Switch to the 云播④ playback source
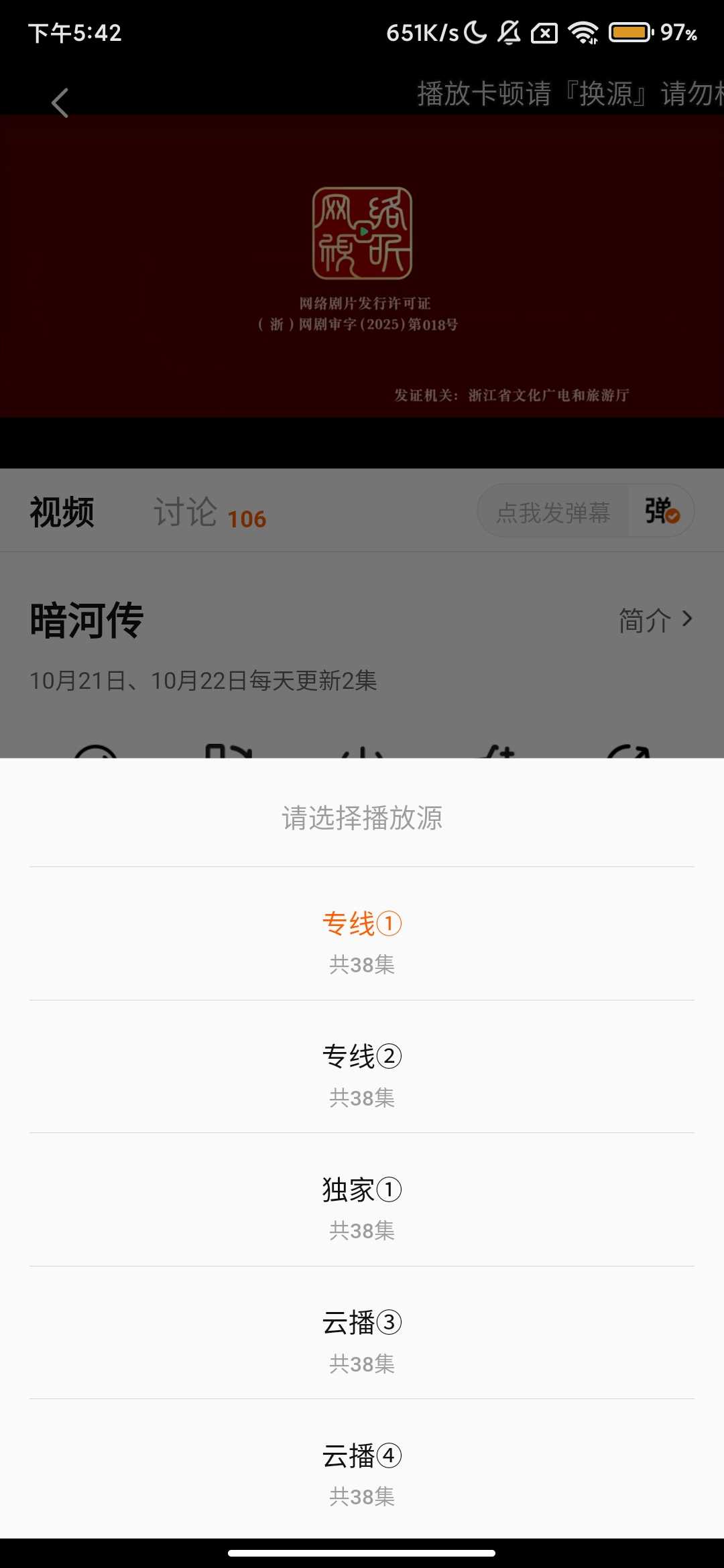This screenshot has width=724, height=1568. tap(362, 1470)
